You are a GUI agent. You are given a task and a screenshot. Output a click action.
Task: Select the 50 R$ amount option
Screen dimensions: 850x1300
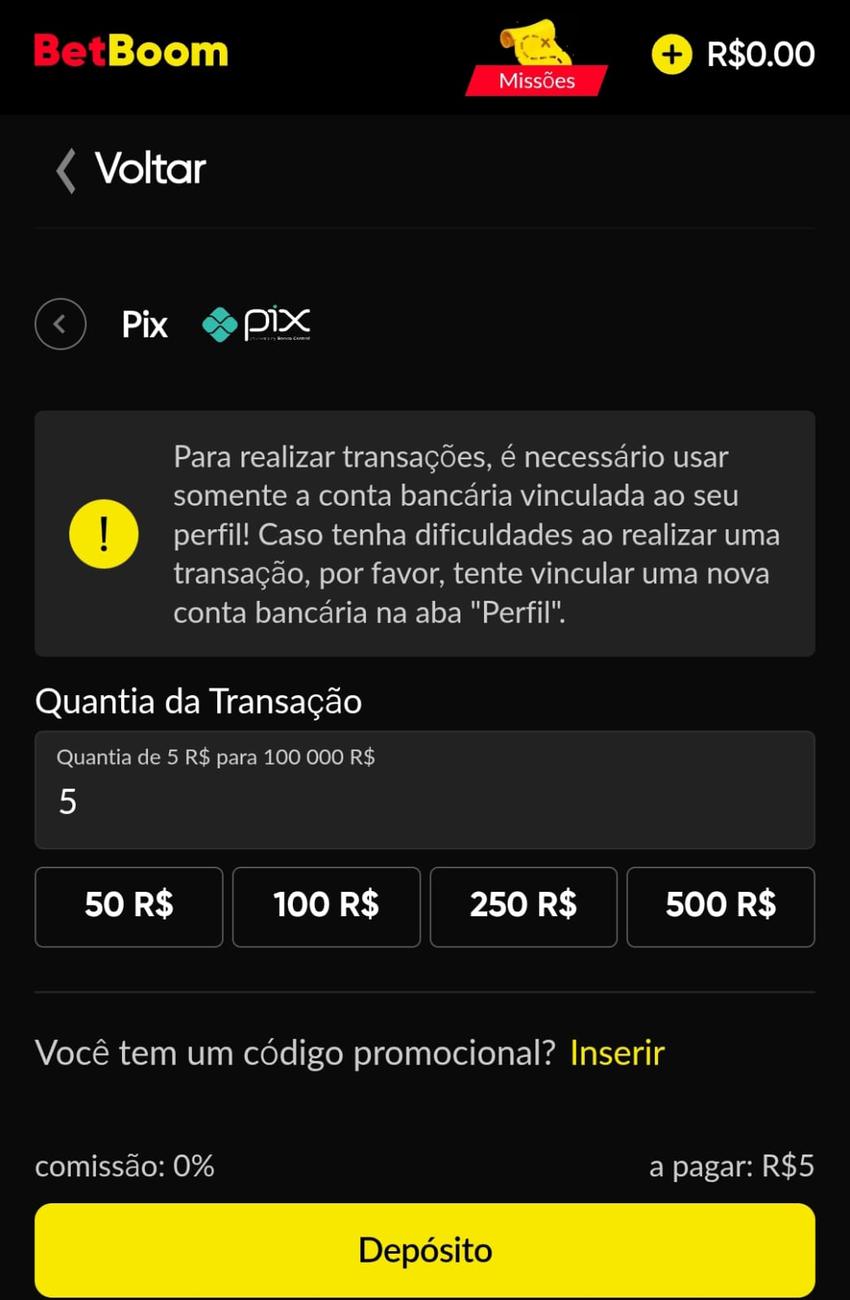128,906
